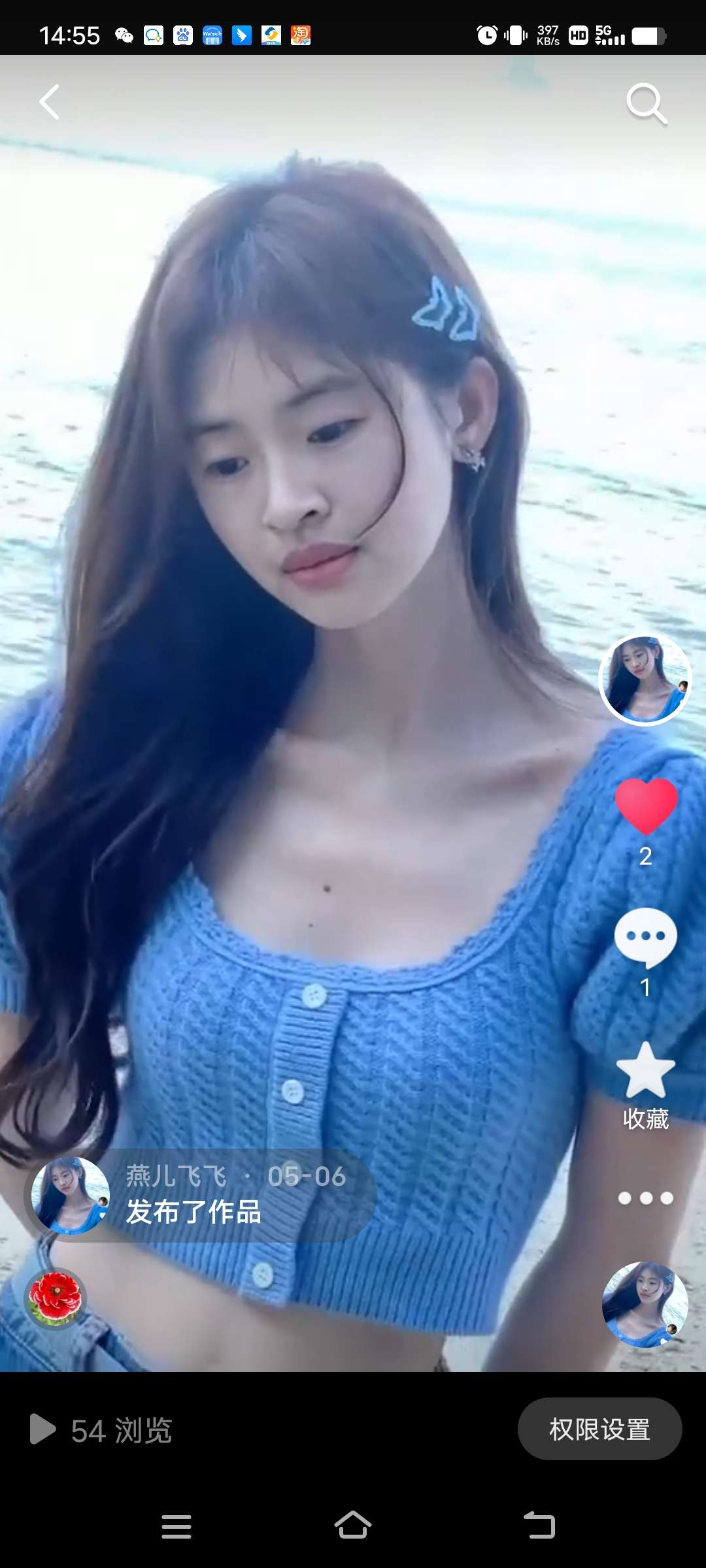Go to the system home screen
The height and width of the screenshot is (1568, 706).
point(353,1526)
